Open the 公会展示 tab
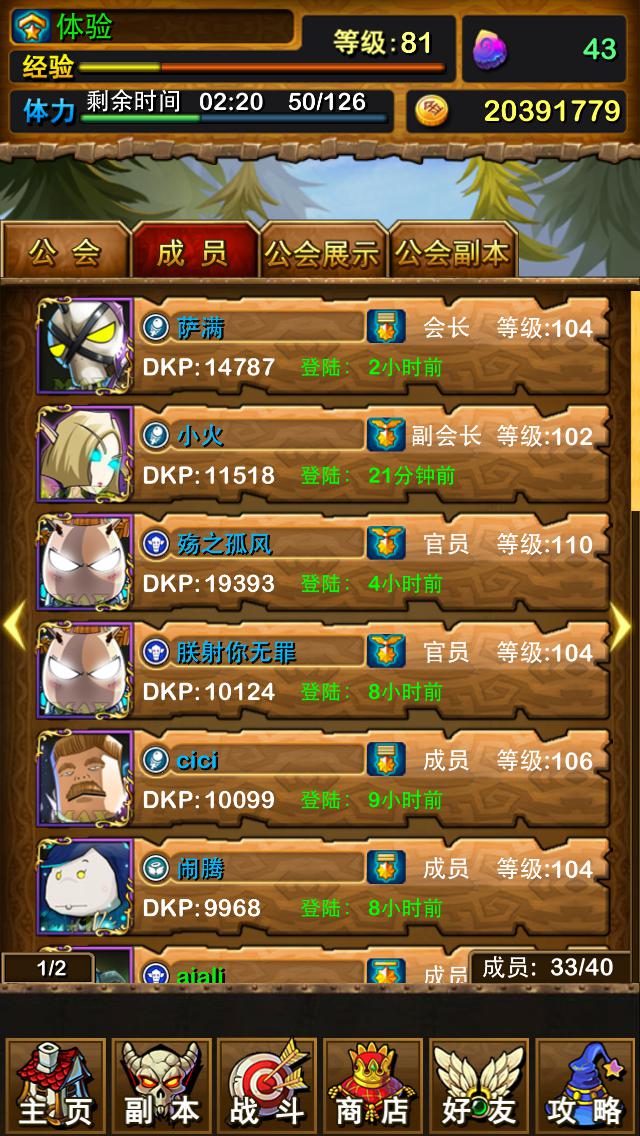640x1136 pixels. coord(323,252)
